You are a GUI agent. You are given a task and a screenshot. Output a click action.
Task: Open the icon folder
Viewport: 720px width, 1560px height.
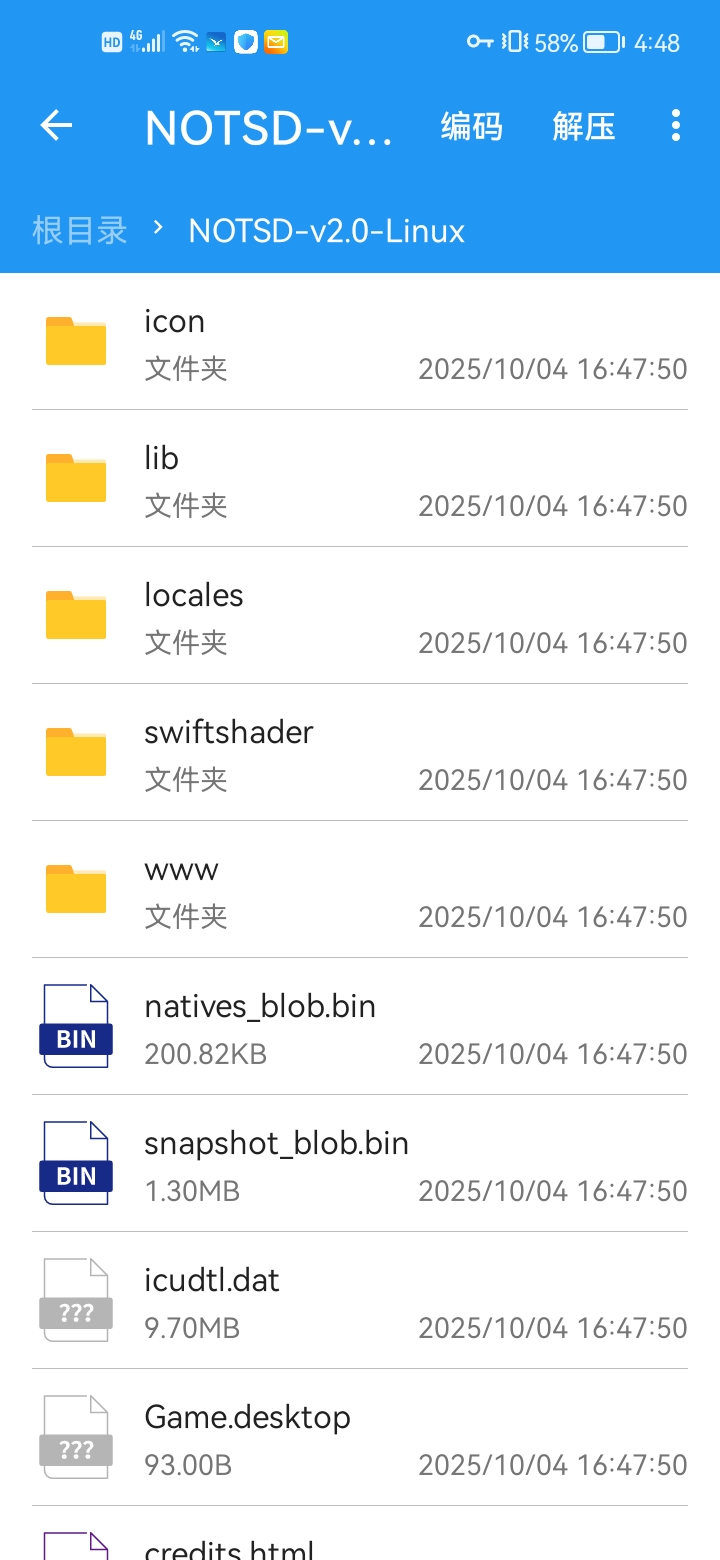(360, 342)
